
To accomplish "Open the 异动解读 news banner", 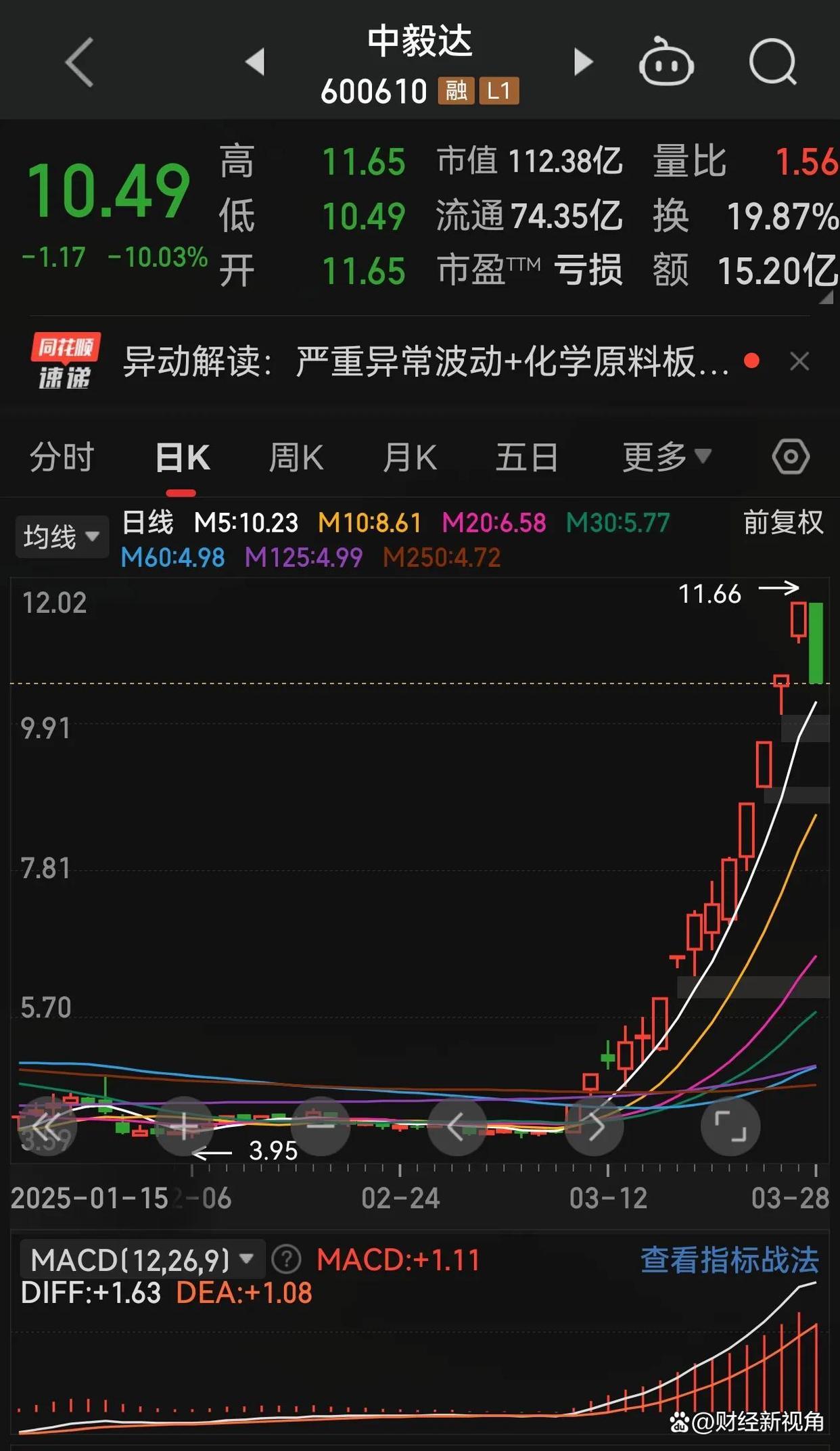I will click(426, 362).
